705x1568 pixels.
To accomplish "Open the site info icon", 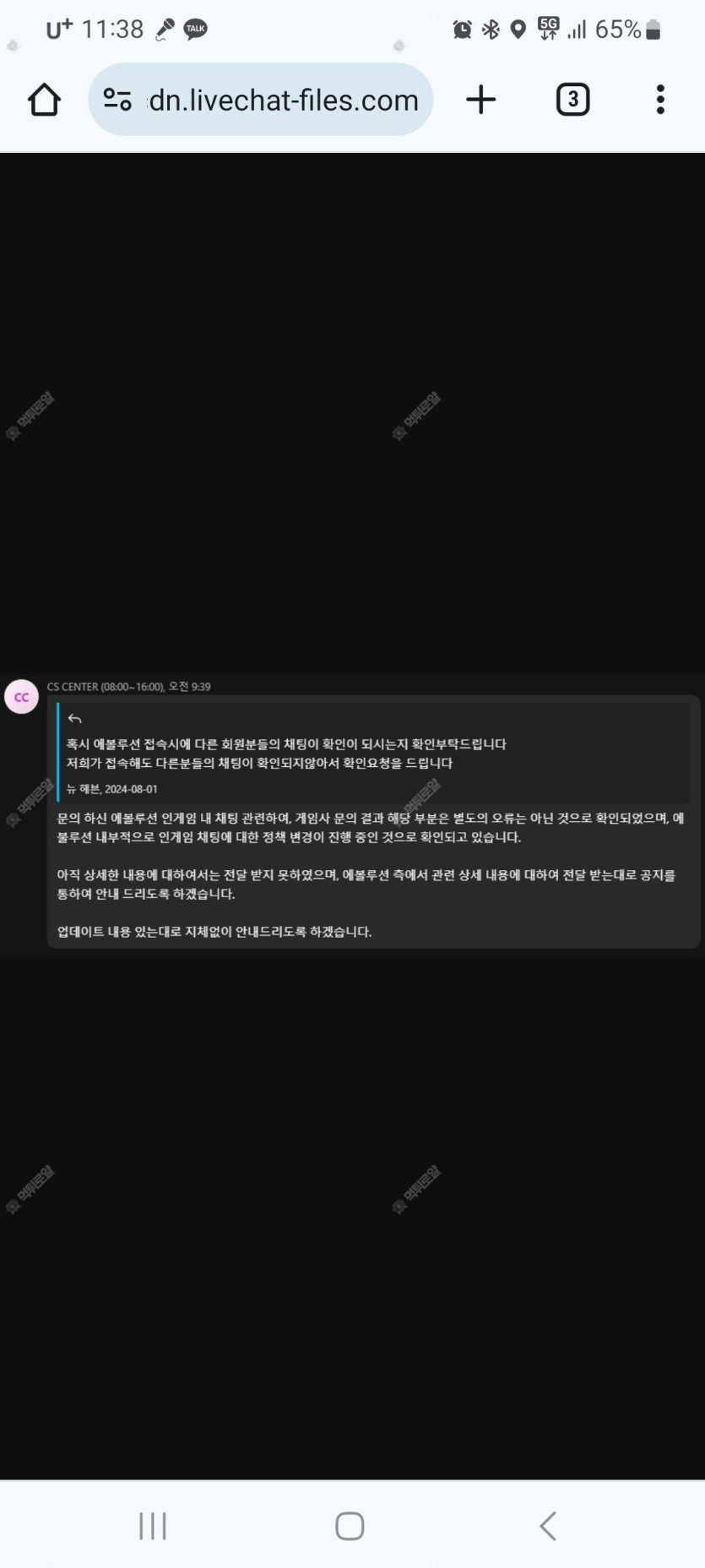I will (x=117, y=100).
